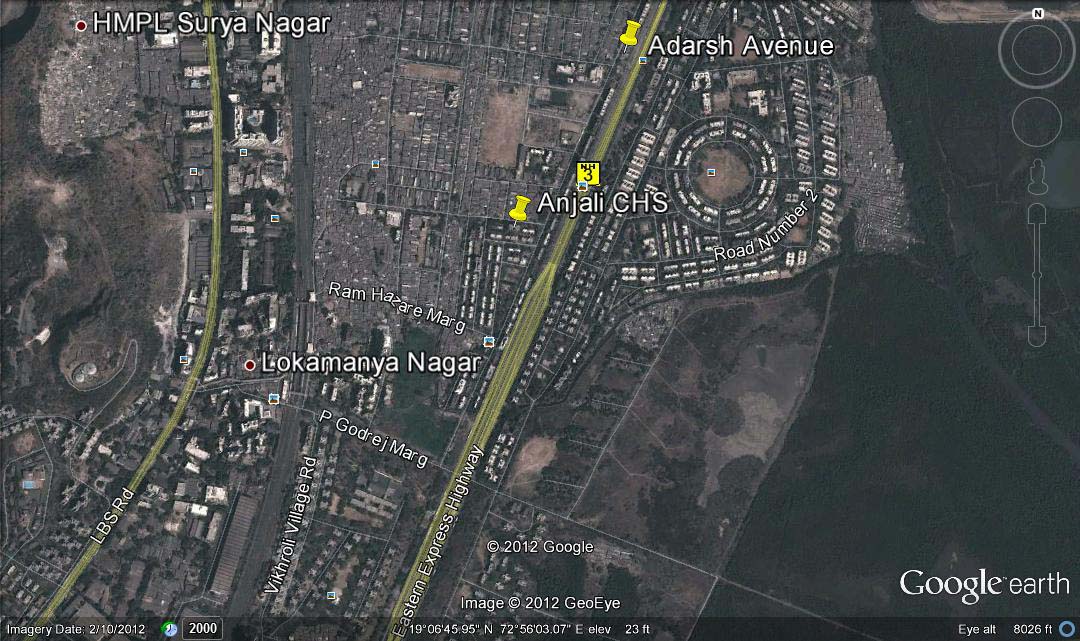Tap the HMPL Surya Nagar place marker
Screen dimensions: 1080x641
tap(81, 25)
